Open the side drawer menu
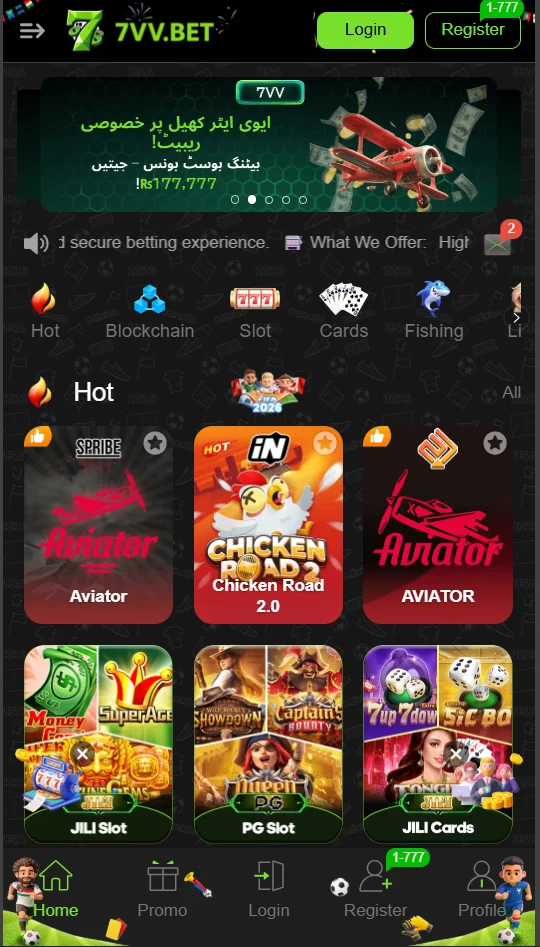Viewport: 540px width, 947px height. (x=32, y=30)
